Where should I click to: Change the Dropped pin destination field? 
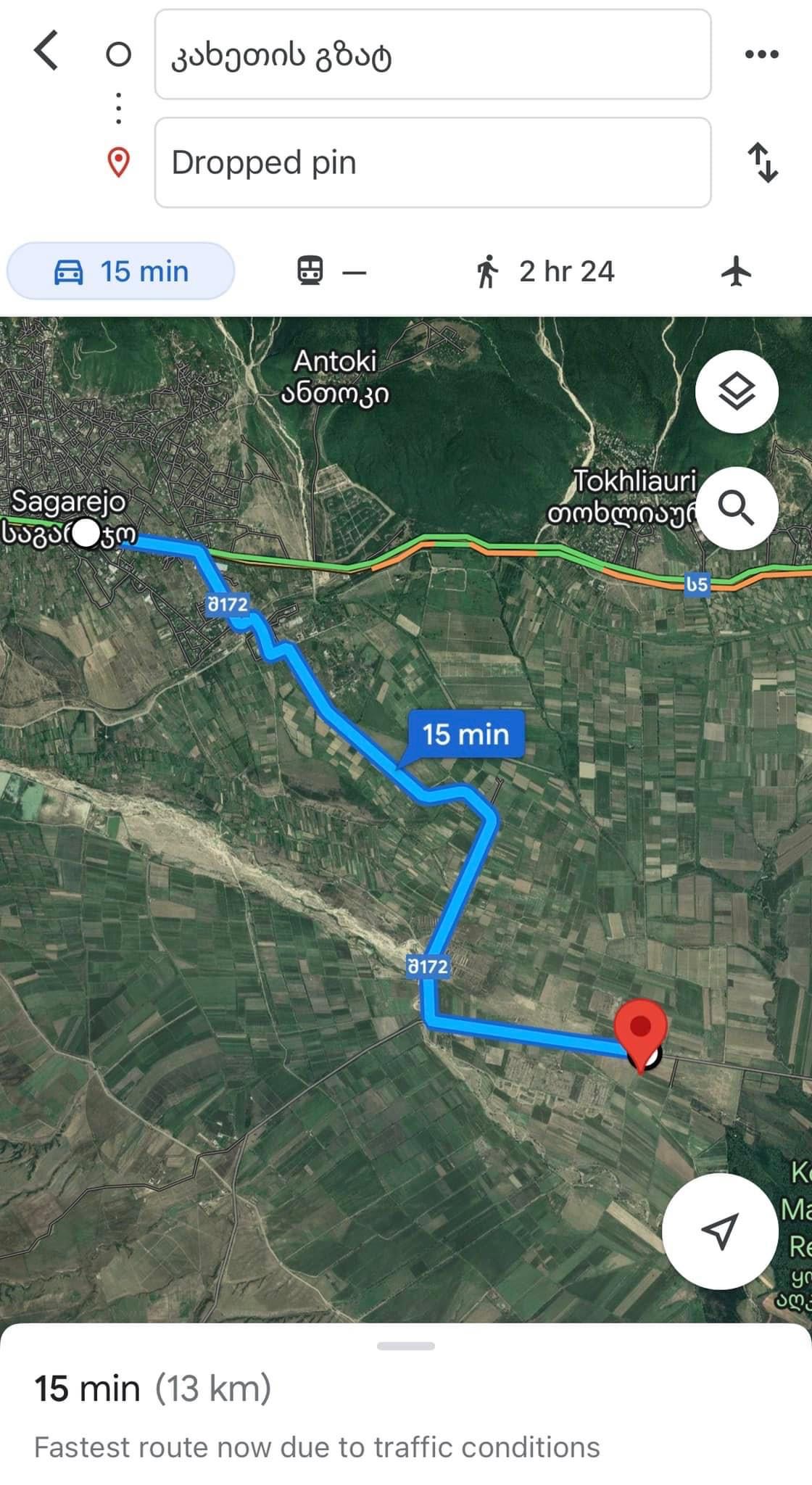(432, 163)
